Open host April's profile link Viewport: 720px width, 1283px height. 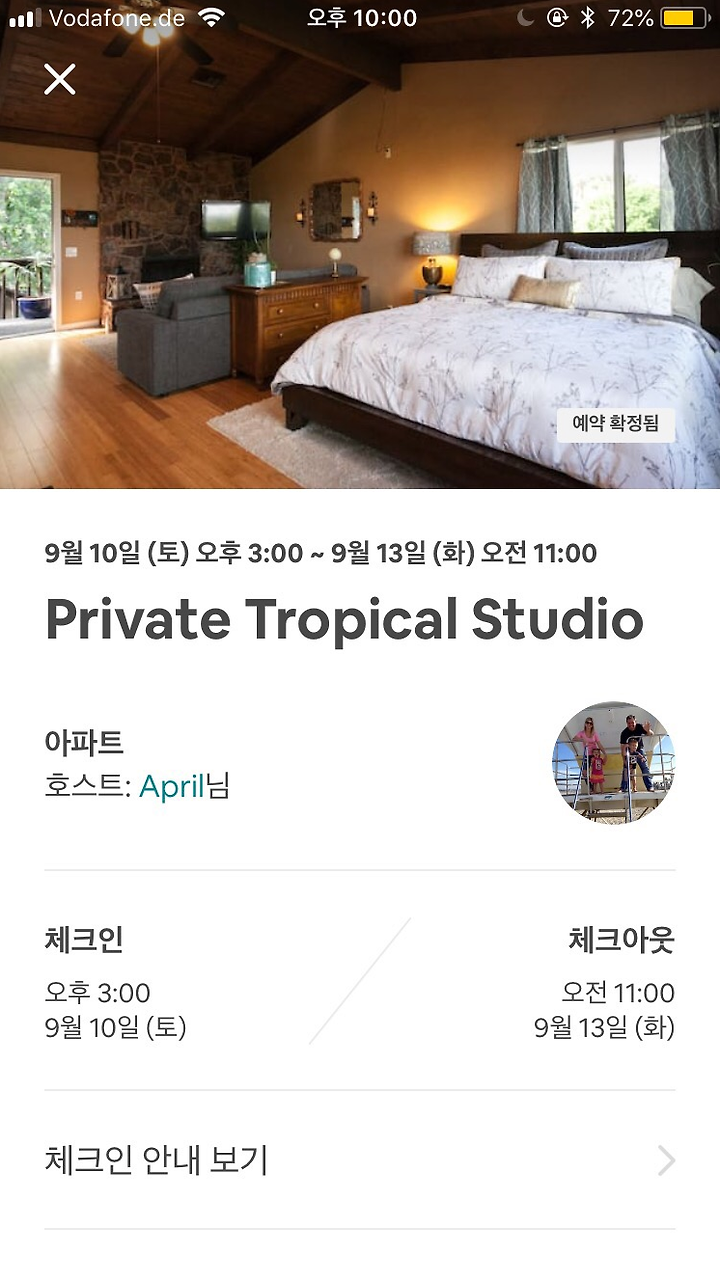172,787
